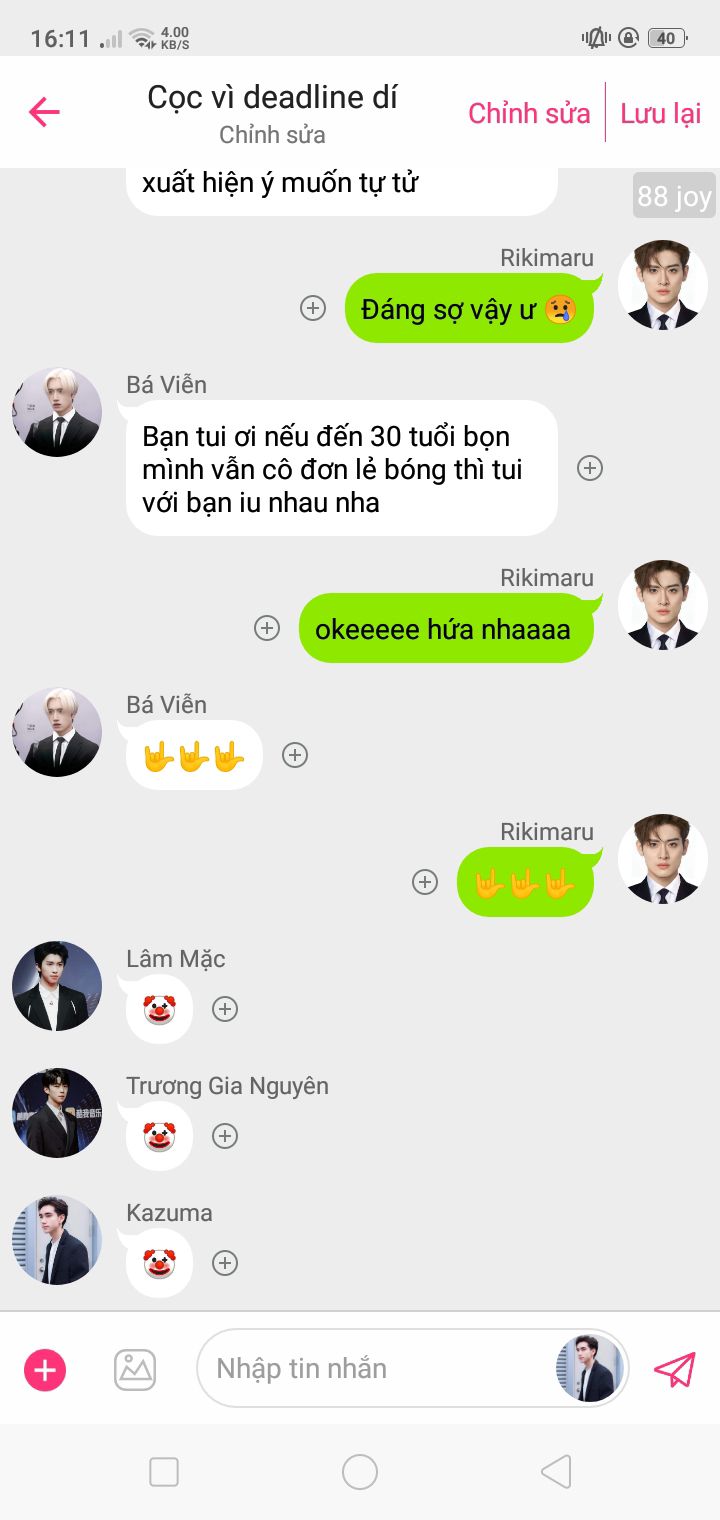Image resolution: width=720 pixels, height=1520 pixels.
Task: Tap plus beside Bá Viễn's 30 tuổi message
Action: click(x=590, y=468)
